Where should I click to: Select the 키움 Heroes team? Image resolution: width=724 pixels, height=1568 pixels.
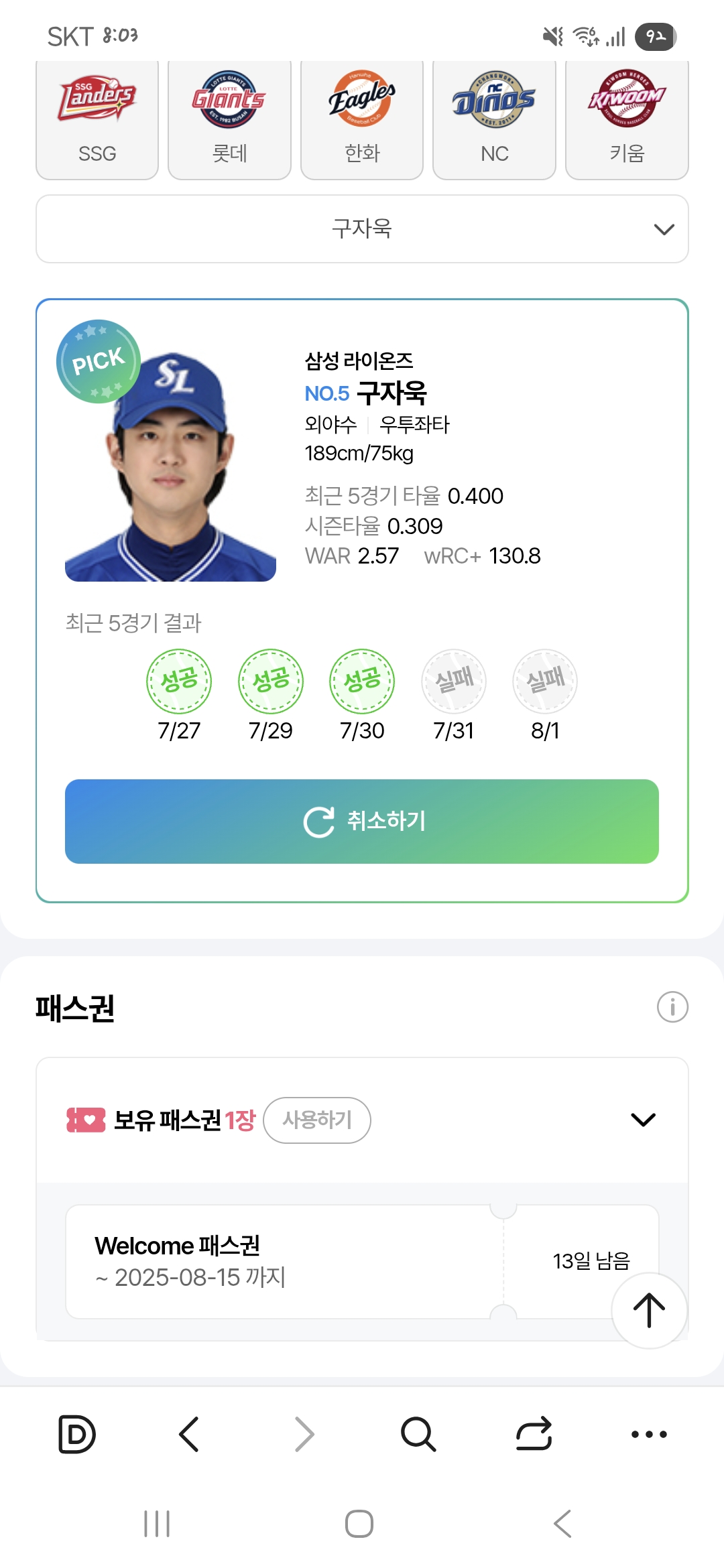[627, 121]
